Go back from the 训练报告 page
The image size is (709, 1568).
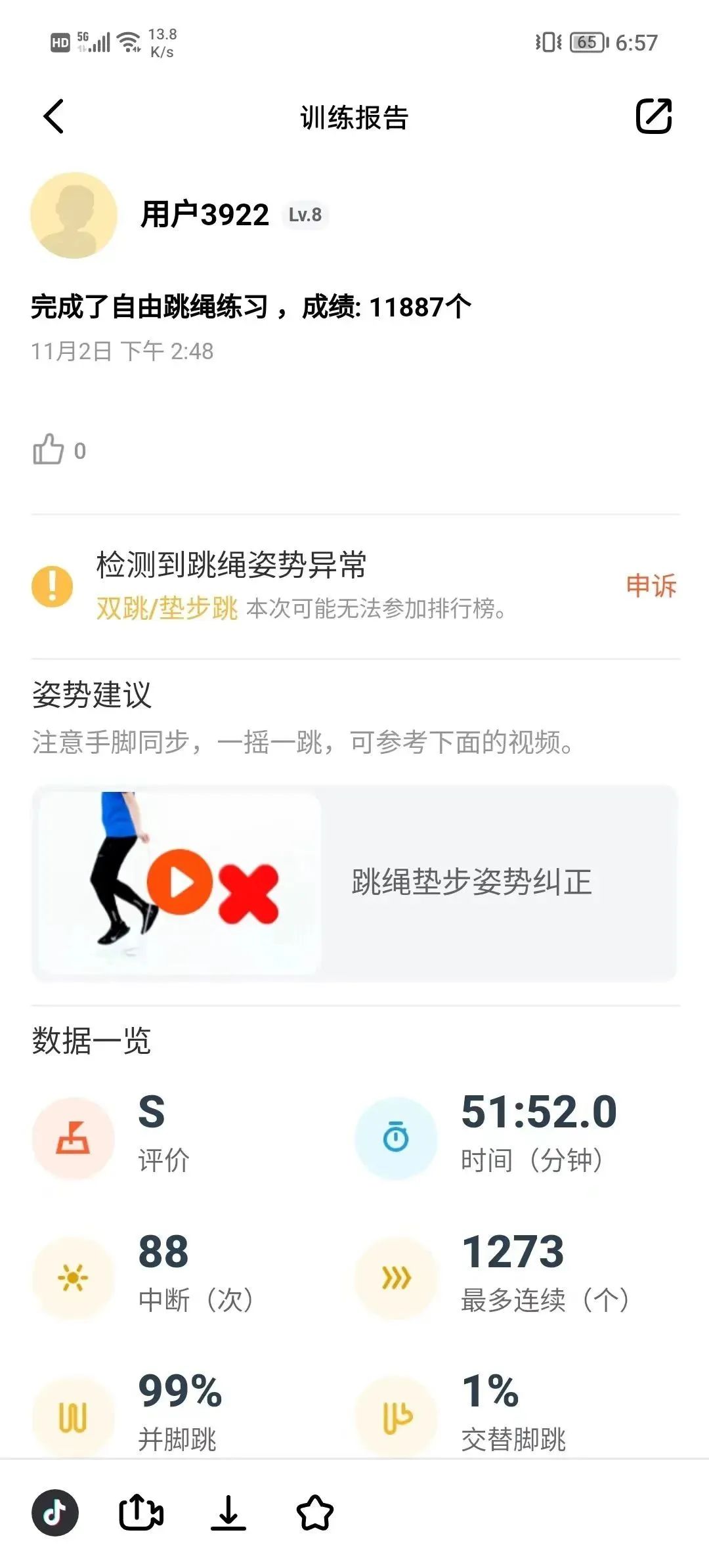[x=54, y=117]
